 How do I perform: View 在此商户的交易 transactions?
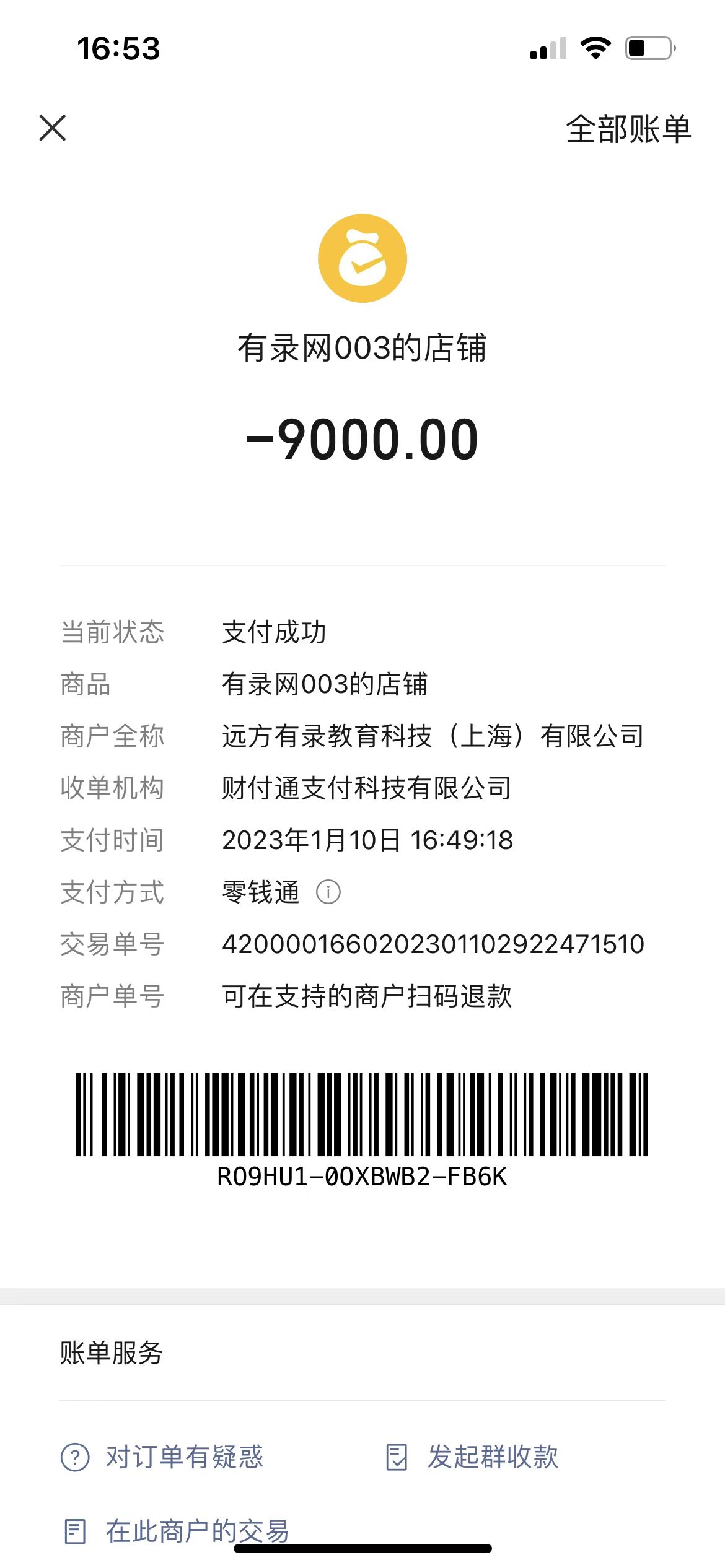point(177,1531)
